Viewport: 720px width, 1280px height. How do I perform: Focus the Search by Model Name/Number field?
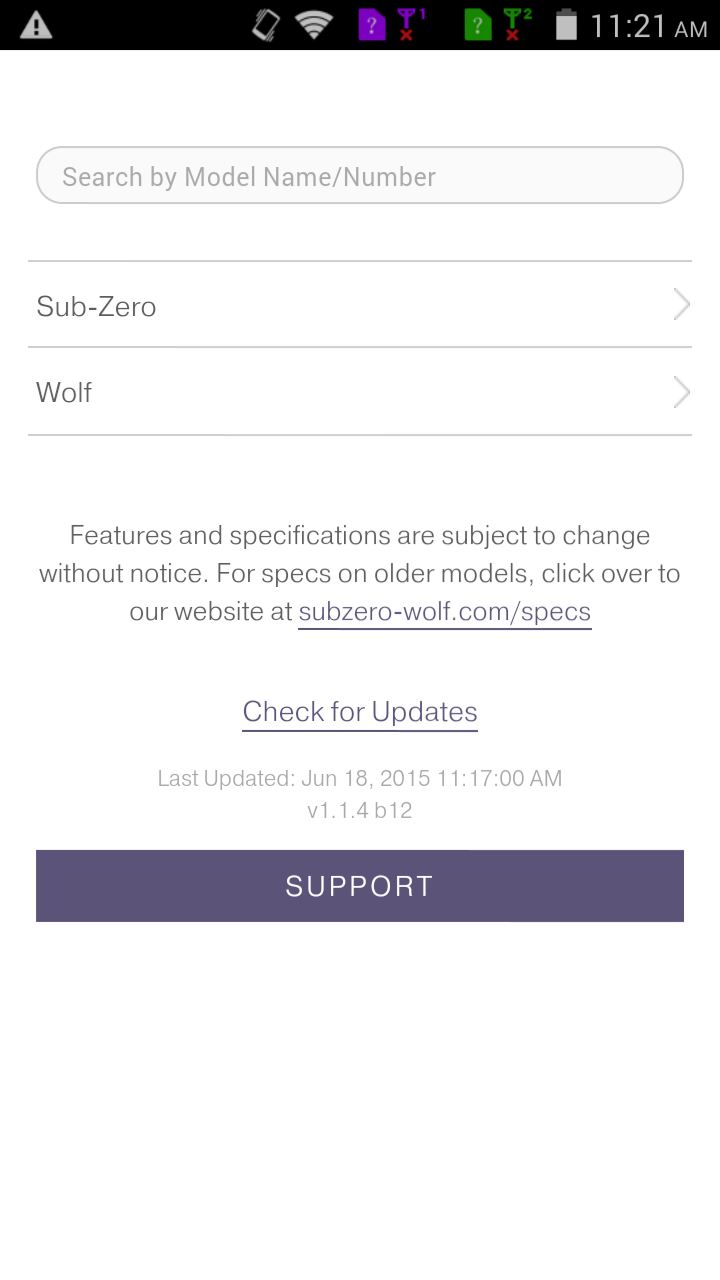(360, 176)
